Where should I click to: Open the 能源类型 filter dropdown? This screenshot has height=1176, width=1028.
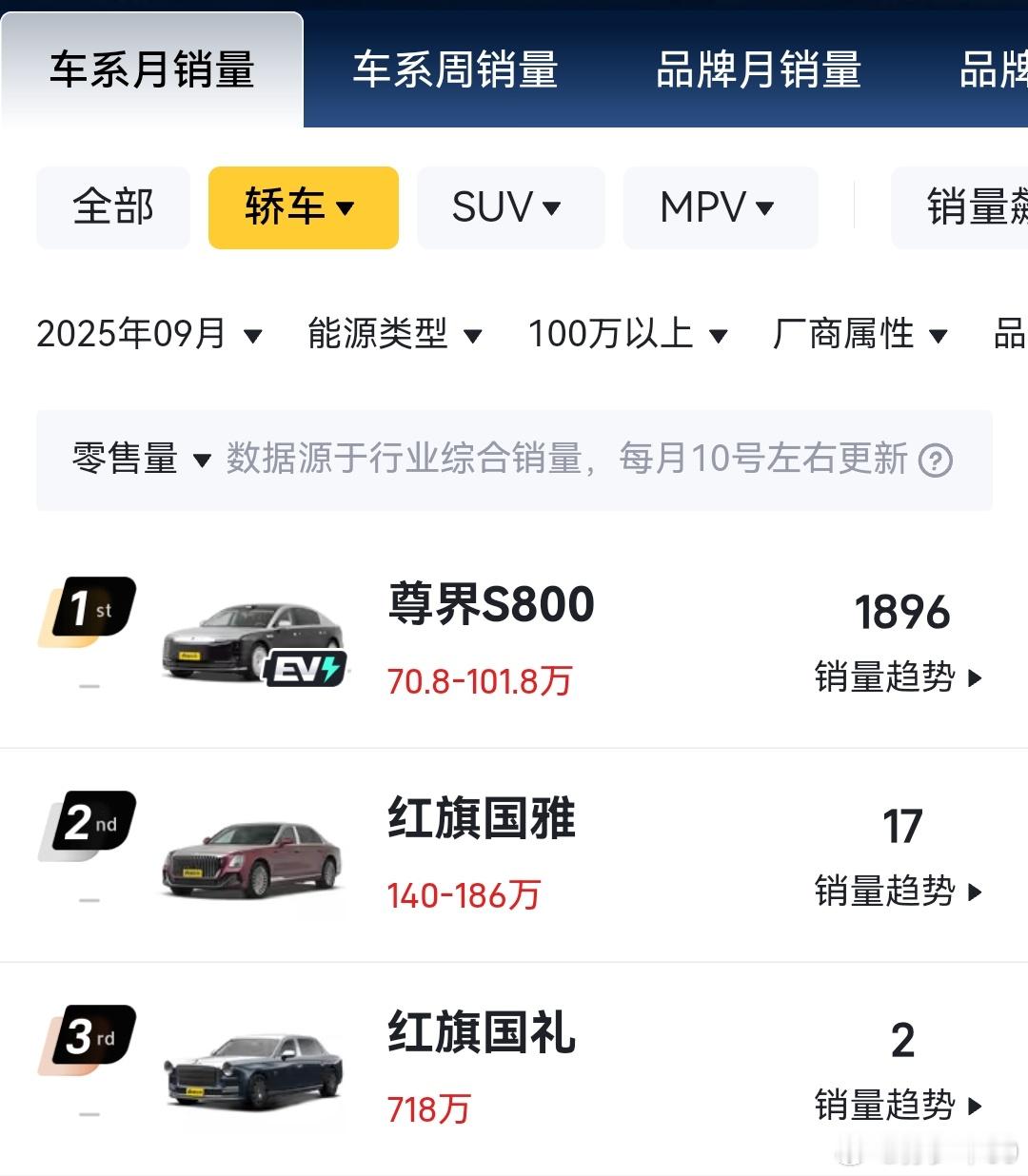(x=394, y=334)
